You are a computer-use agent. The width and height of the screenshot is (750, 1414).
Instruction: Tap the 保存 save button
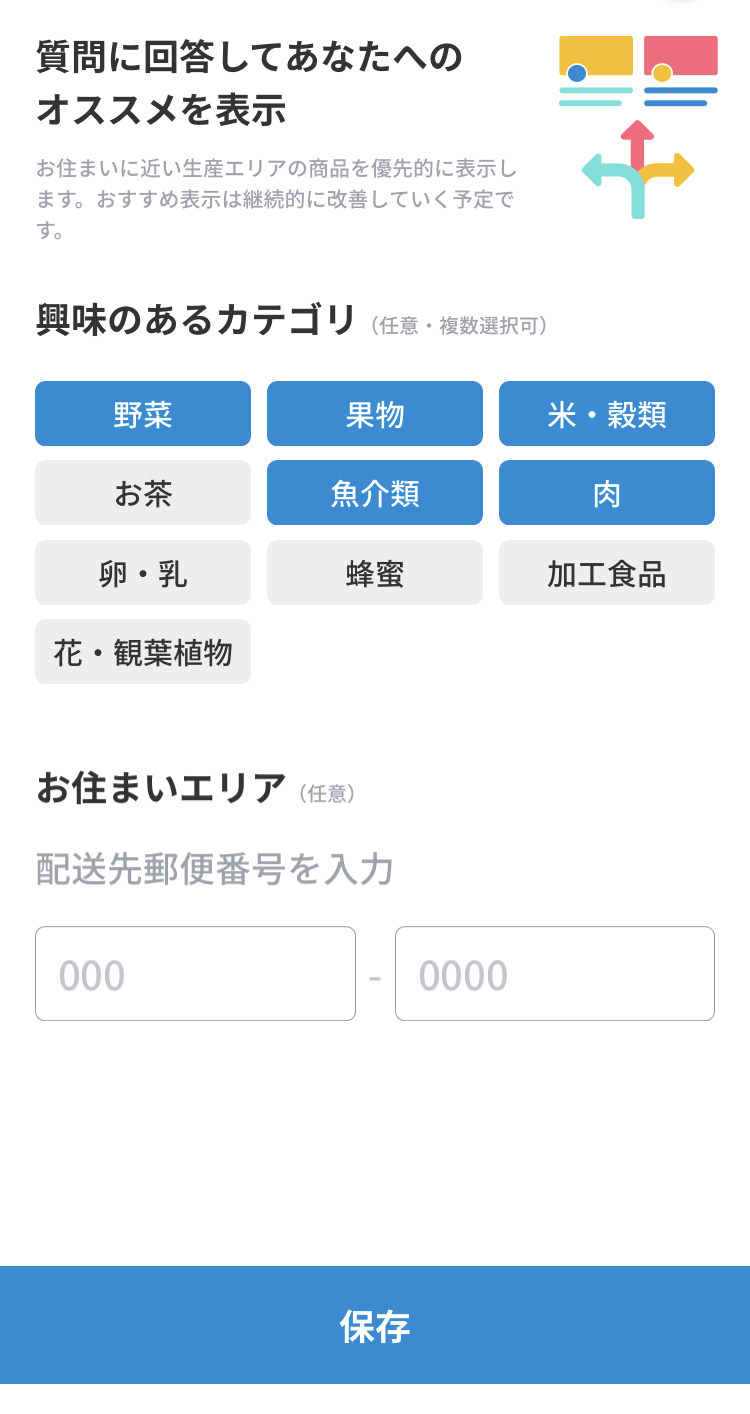click(375, 1325)
